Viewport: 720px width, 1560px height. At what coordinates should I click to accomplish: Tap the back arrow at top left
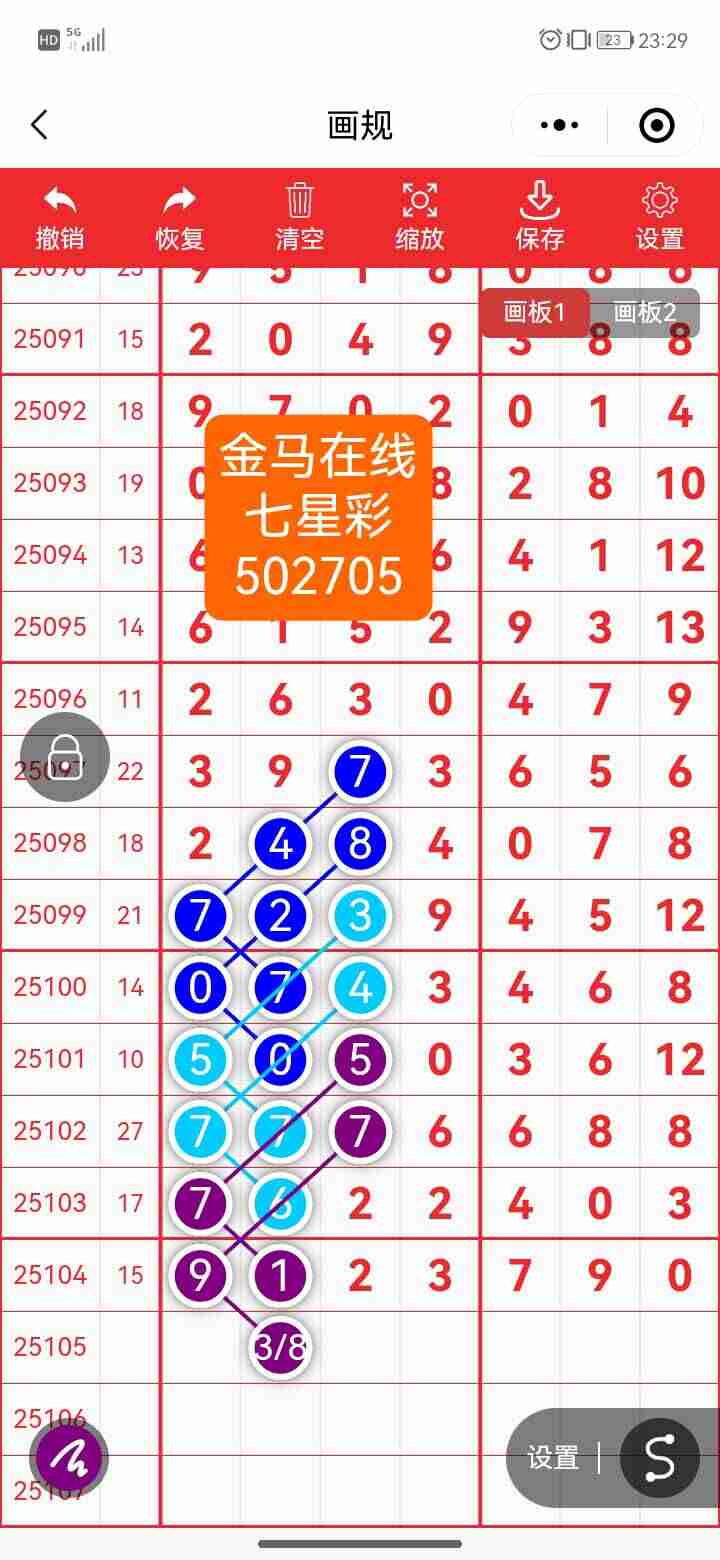[38, 125]
